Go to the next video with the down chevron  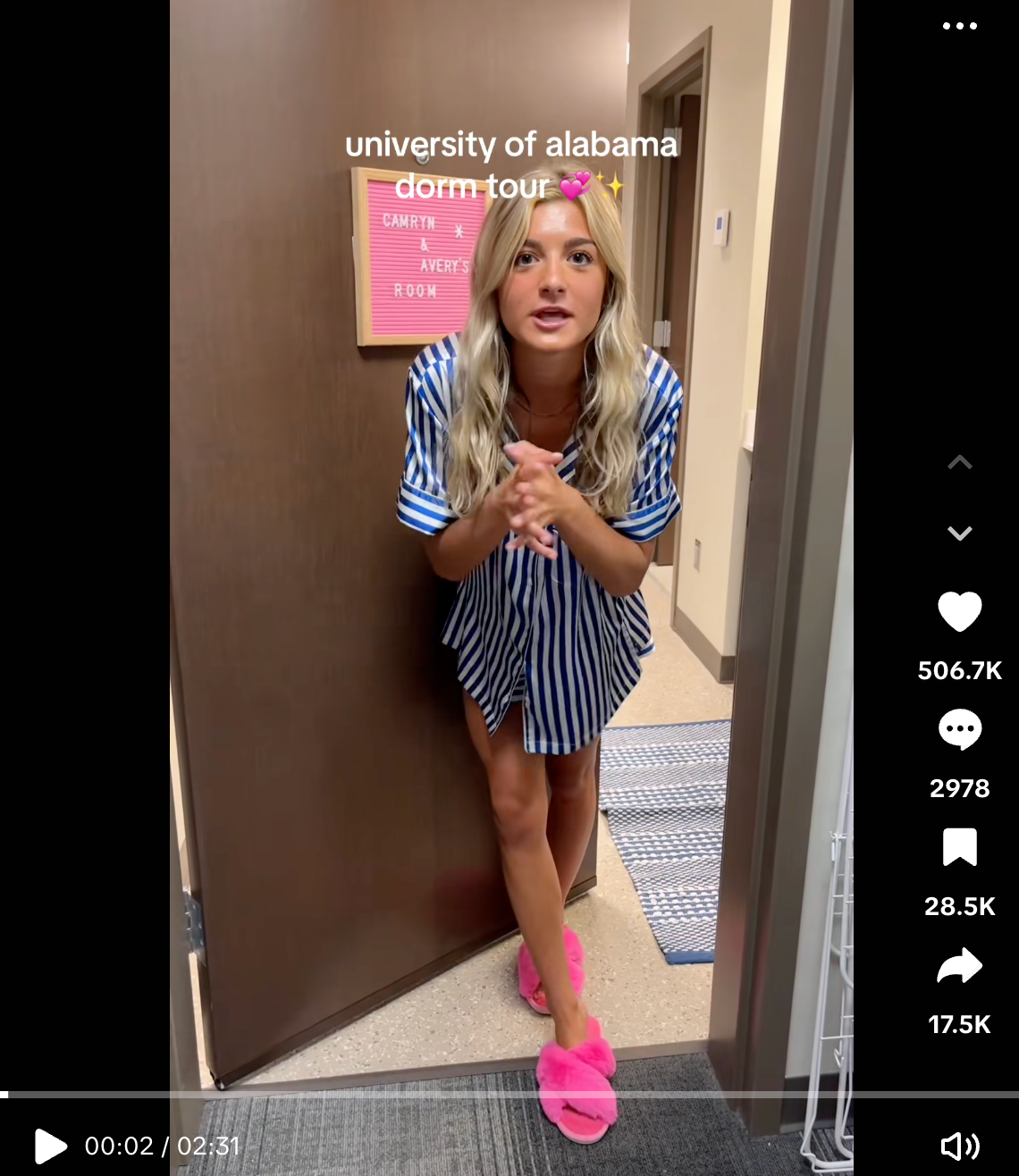(x=961, y=532)
